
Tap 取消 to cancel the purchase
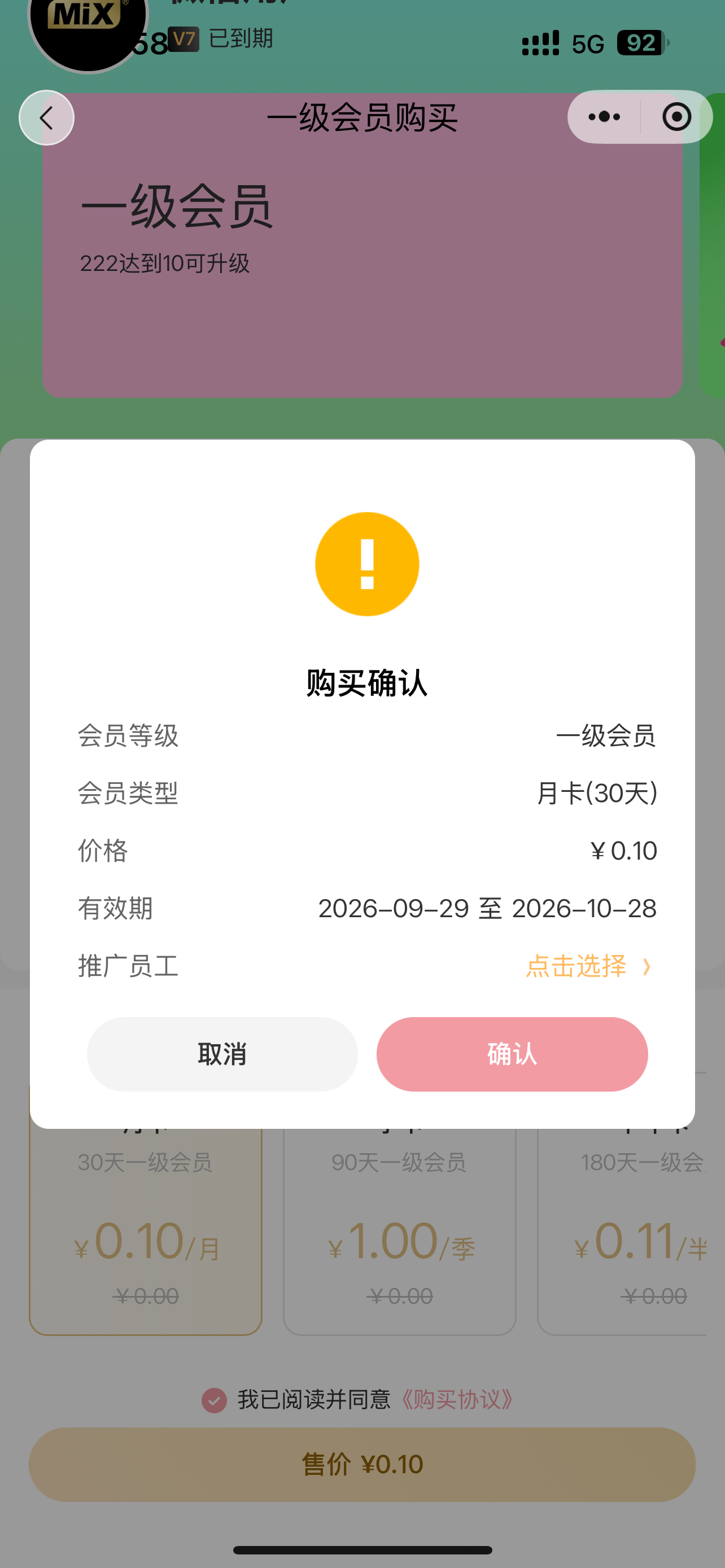tap(222, 1054)
